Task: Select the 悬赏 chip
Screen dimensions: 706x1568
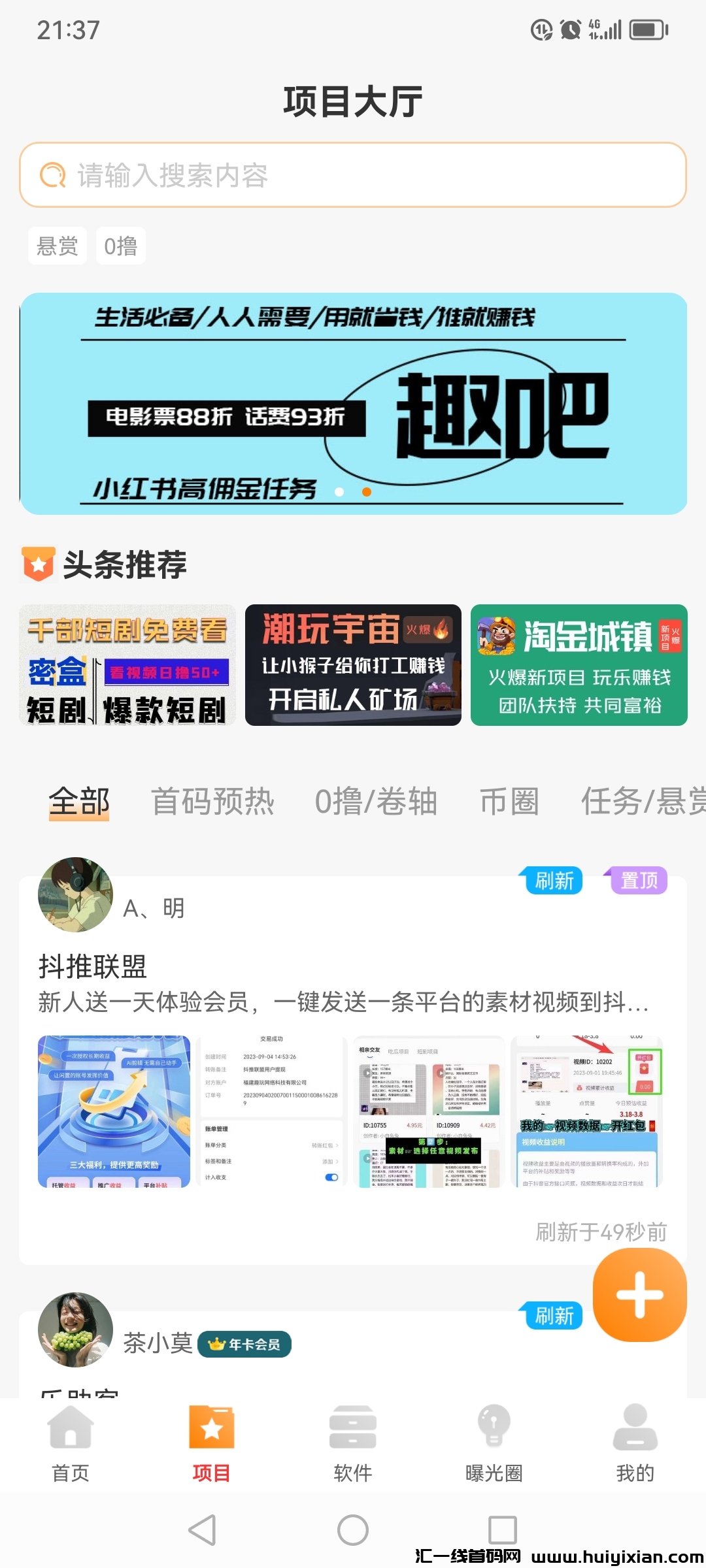Action: pos(58,246)
